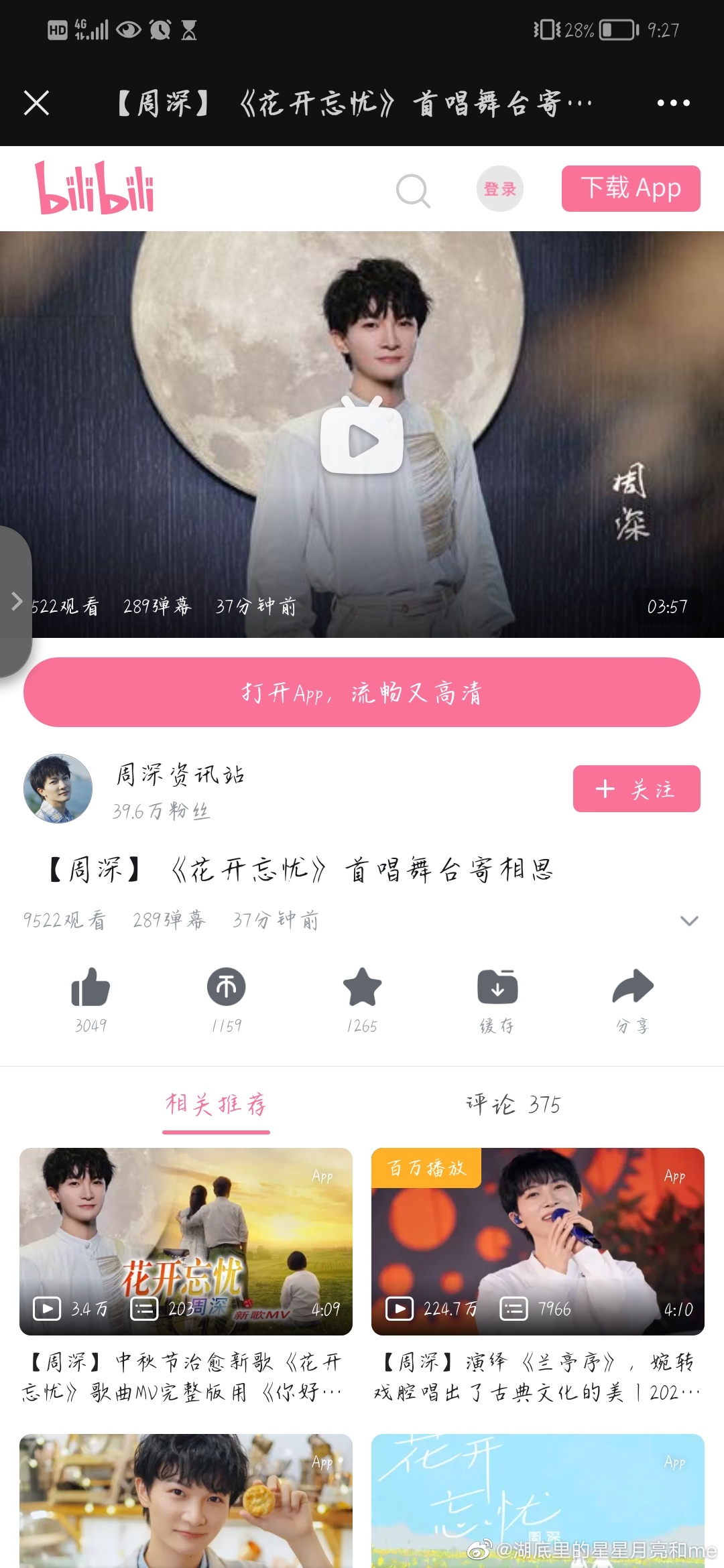Tap the 登录 login button
724x1568 pixels.
pos(500,189)
